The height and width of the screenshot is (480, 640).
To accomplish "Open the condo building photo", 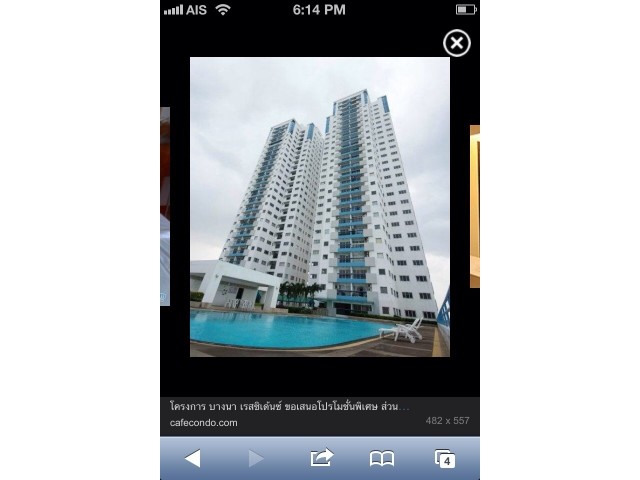I will point(320,207).
